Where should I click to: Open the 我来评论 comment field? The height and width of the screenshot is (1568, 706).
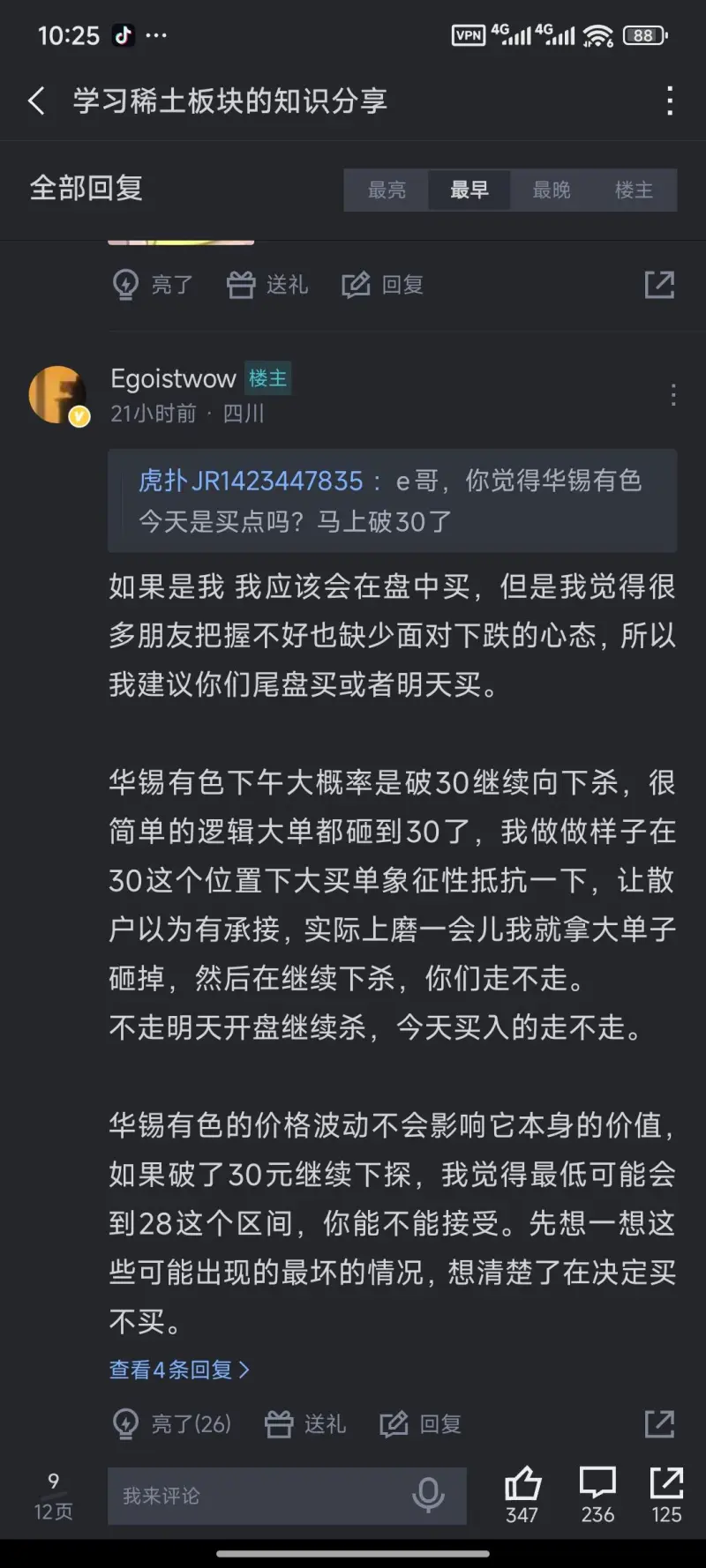[x=256, y=1496]
